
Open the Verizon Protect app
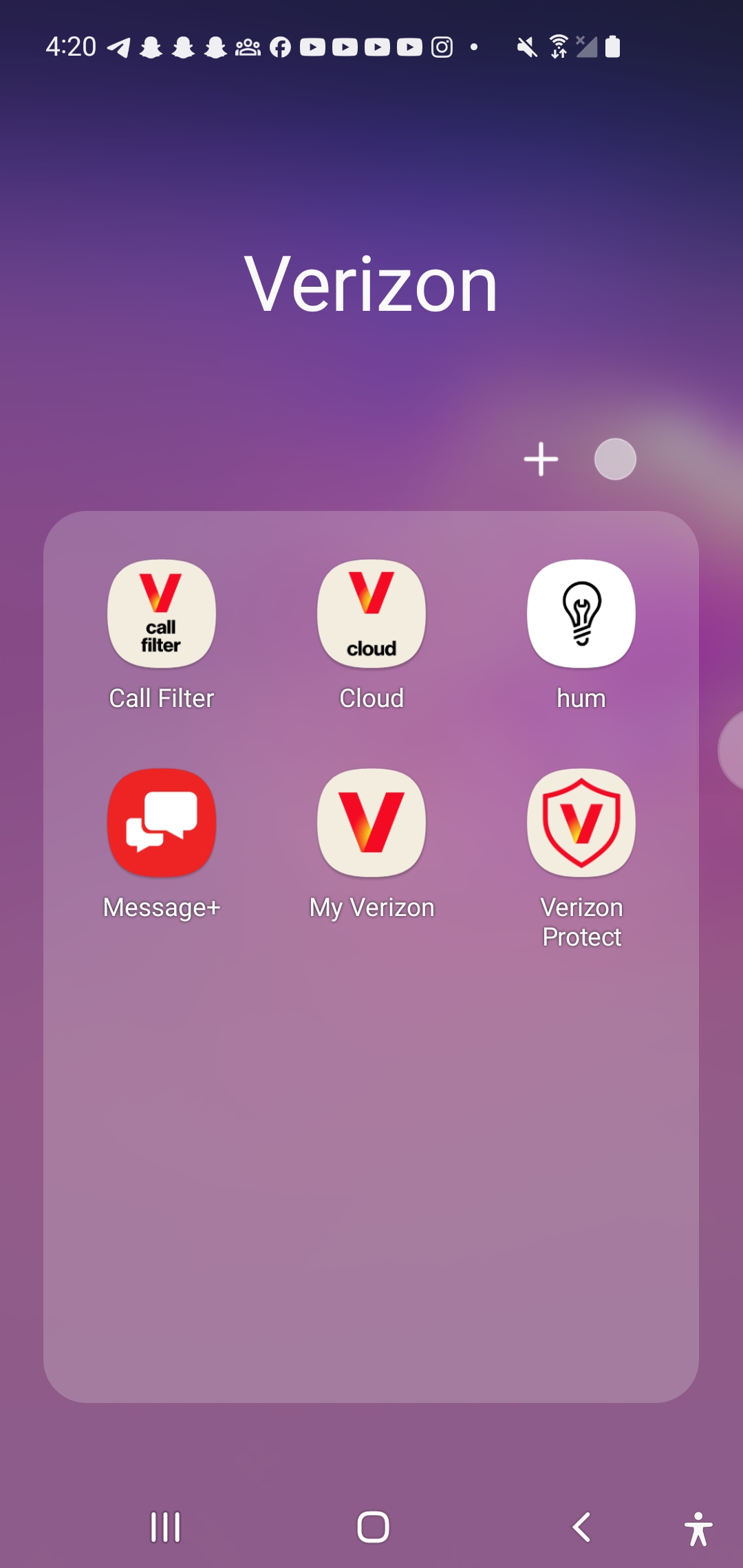581,823
